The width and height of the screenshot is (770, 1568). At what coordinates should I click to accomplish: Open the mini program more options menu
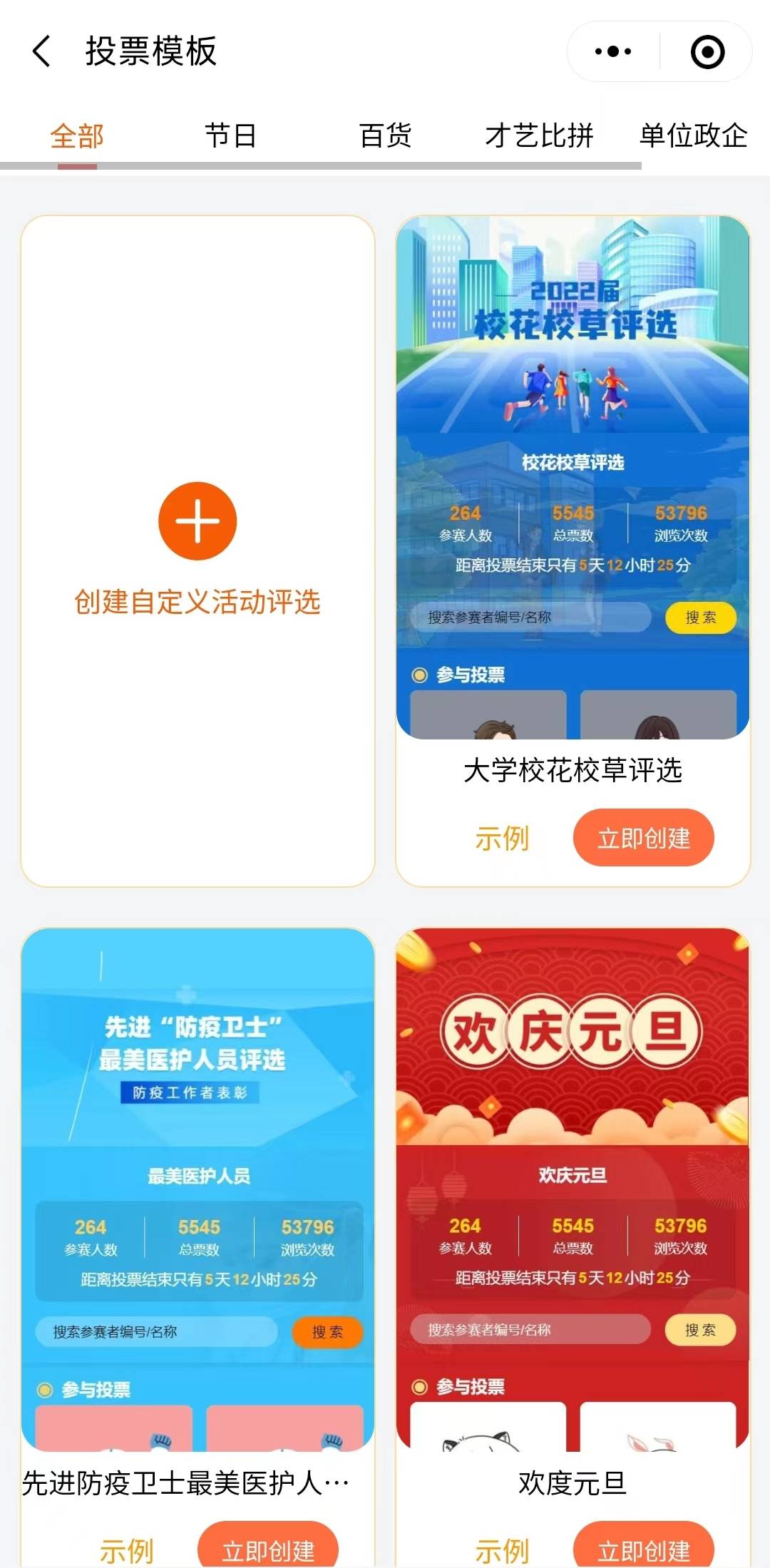[x=613, y=52]
